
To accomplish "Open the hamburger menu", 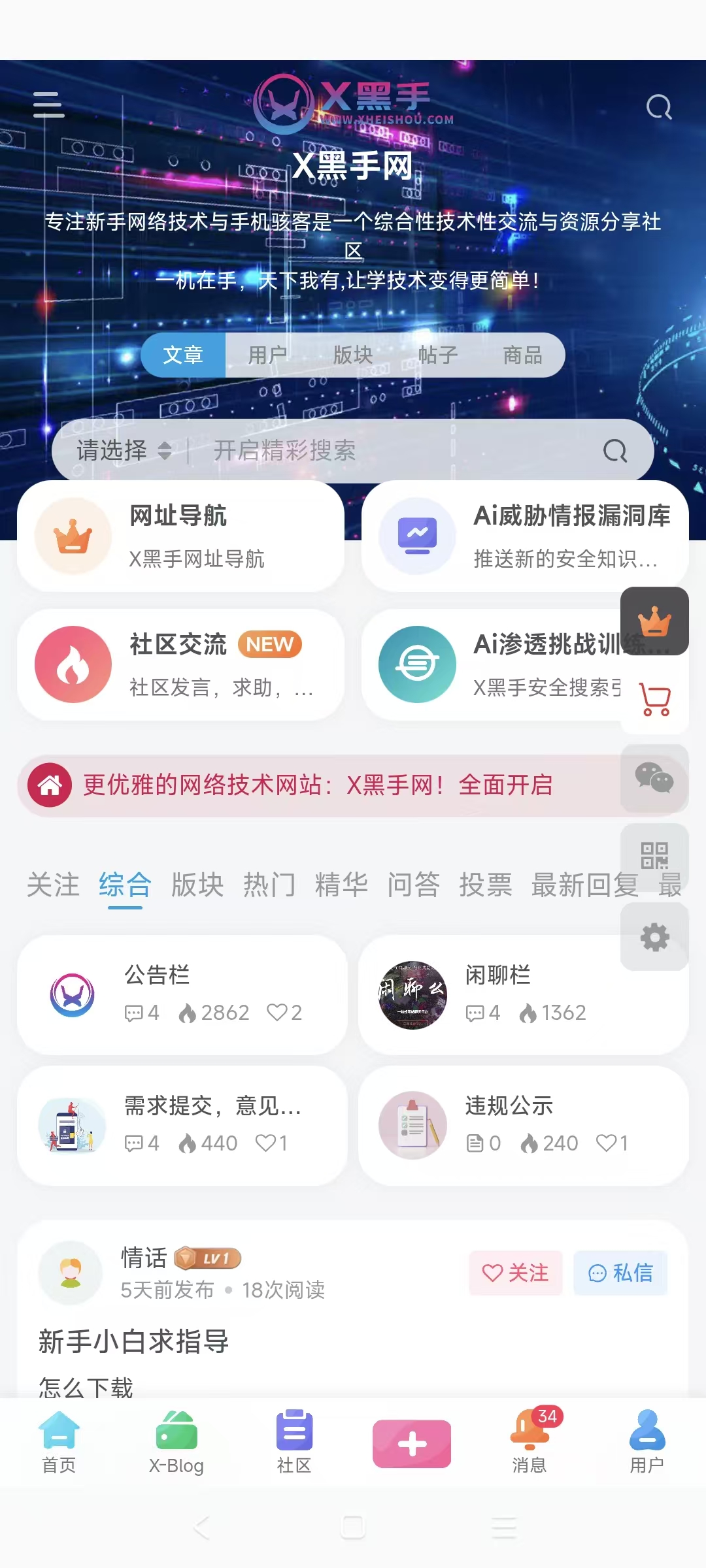I will [x=48, y=105].
